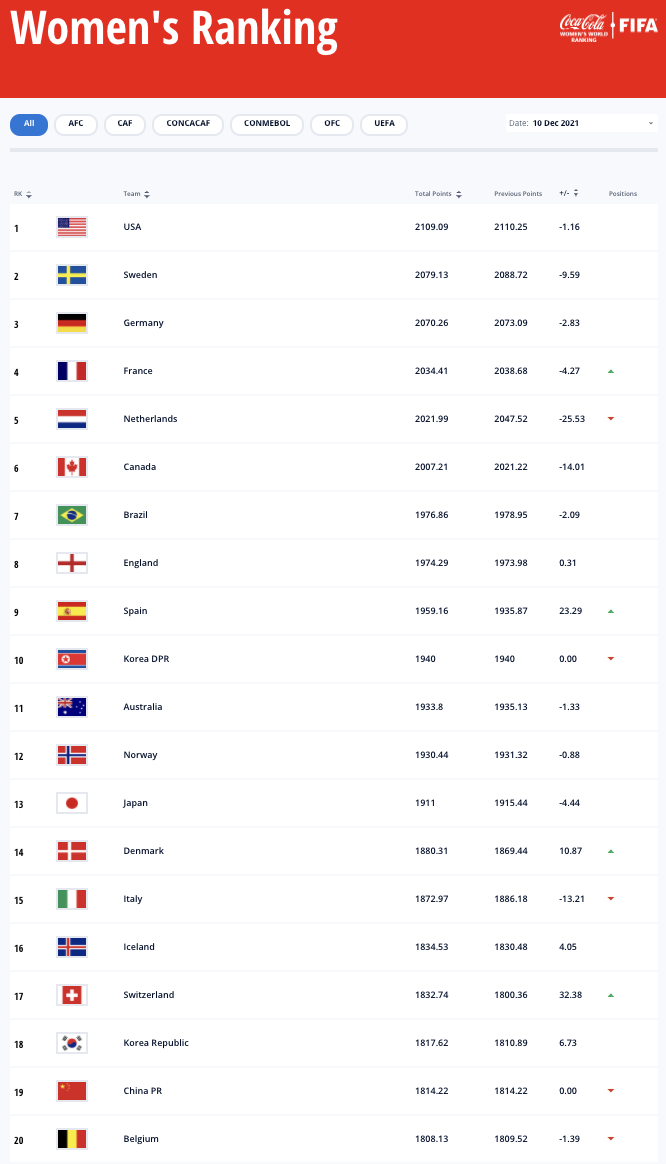Open the ranking date dropdown
This screenshot has width=666, height=1164.
coord(581,123)
